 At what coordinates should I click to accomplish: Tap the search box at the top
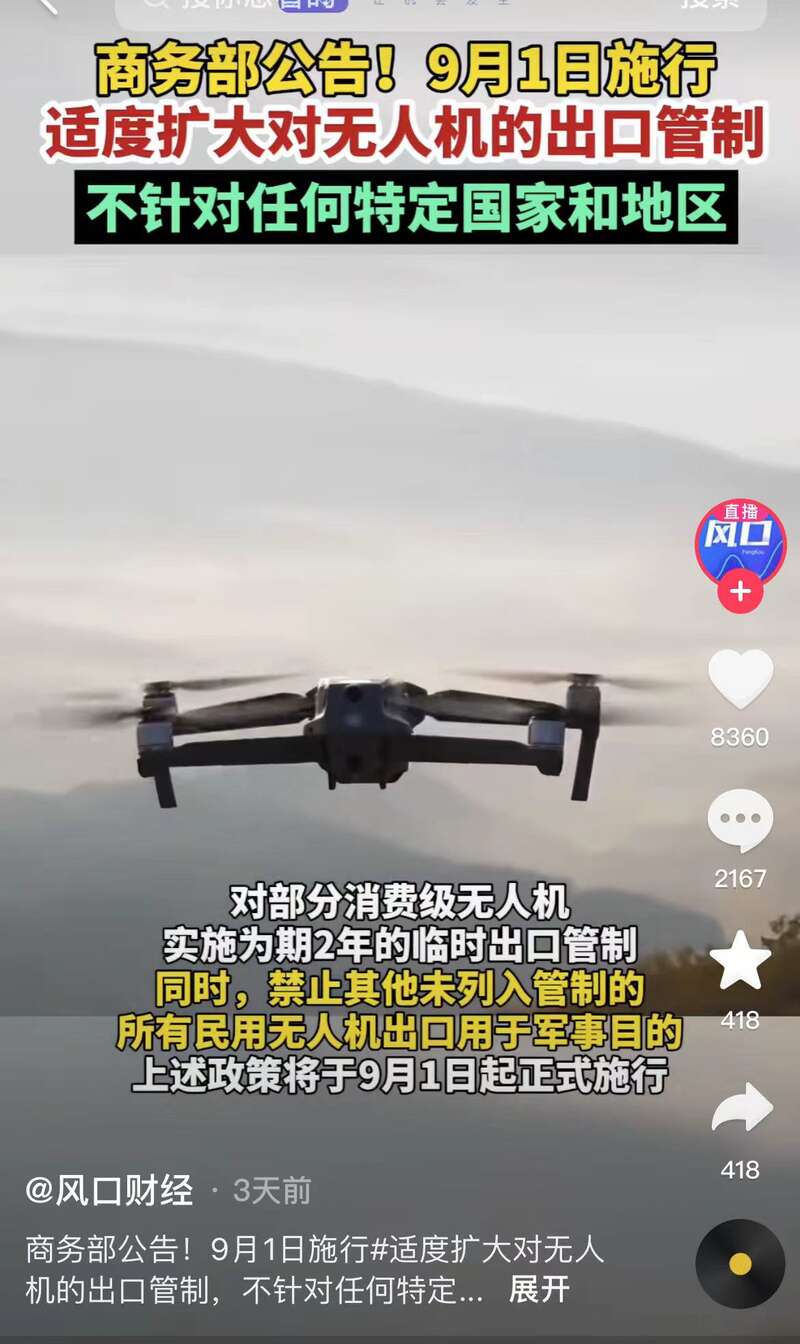(x=400, y=6)
